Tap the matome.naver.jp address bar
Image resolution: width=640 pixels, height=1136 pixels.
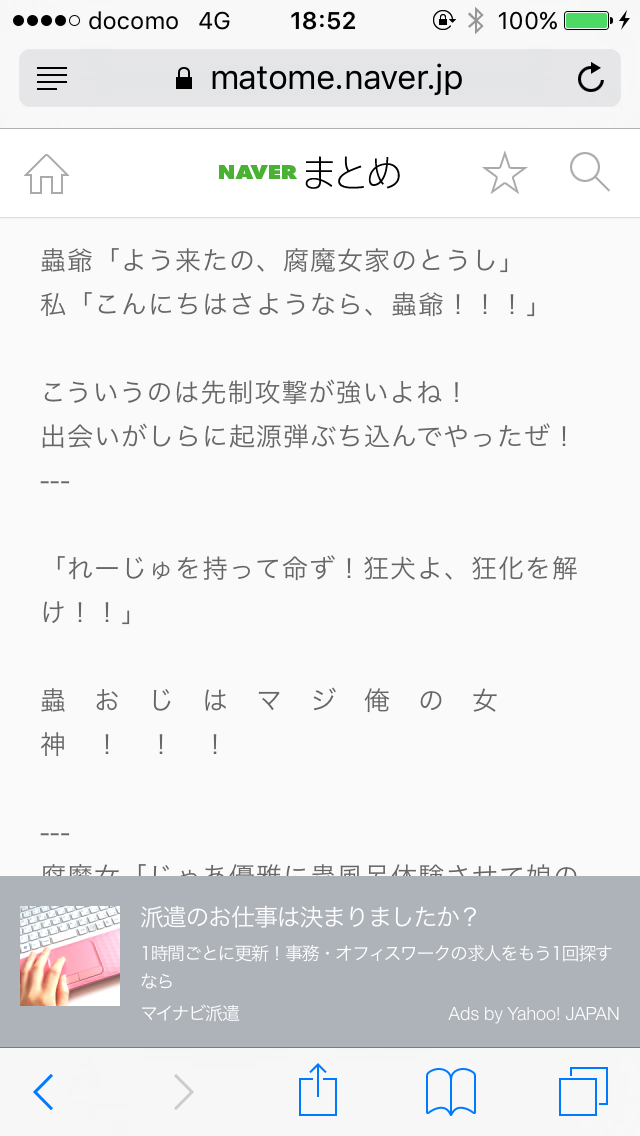click(320, 78)
